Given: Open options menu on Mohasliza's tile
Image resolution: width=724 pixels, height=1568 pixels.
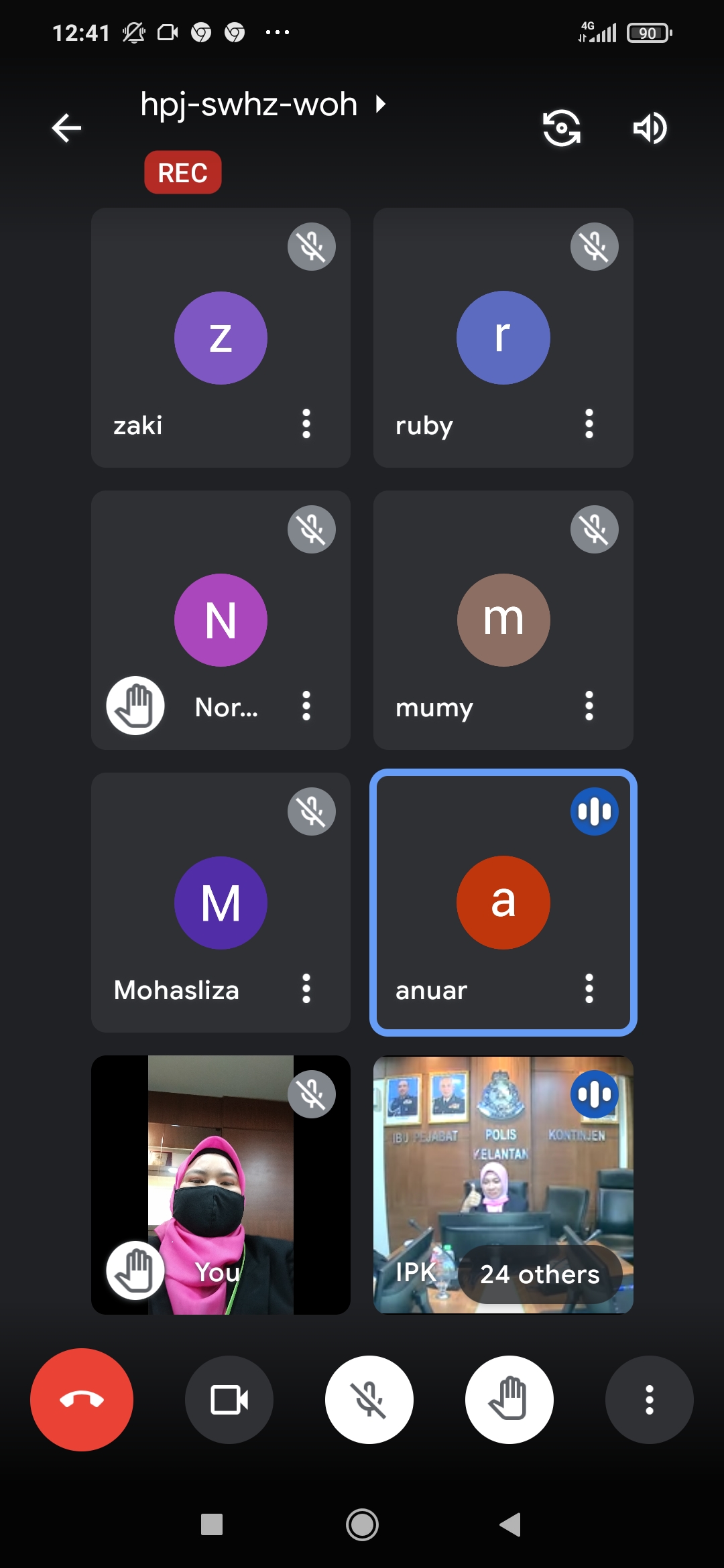Looking at the screenshot, I should (306, 989).
